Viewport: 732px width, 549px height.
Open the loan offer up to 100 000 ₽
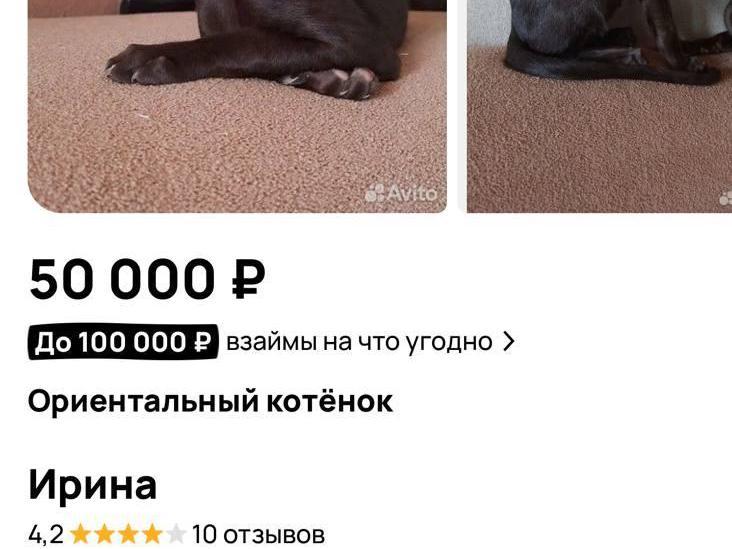click(x=272, y=342)
